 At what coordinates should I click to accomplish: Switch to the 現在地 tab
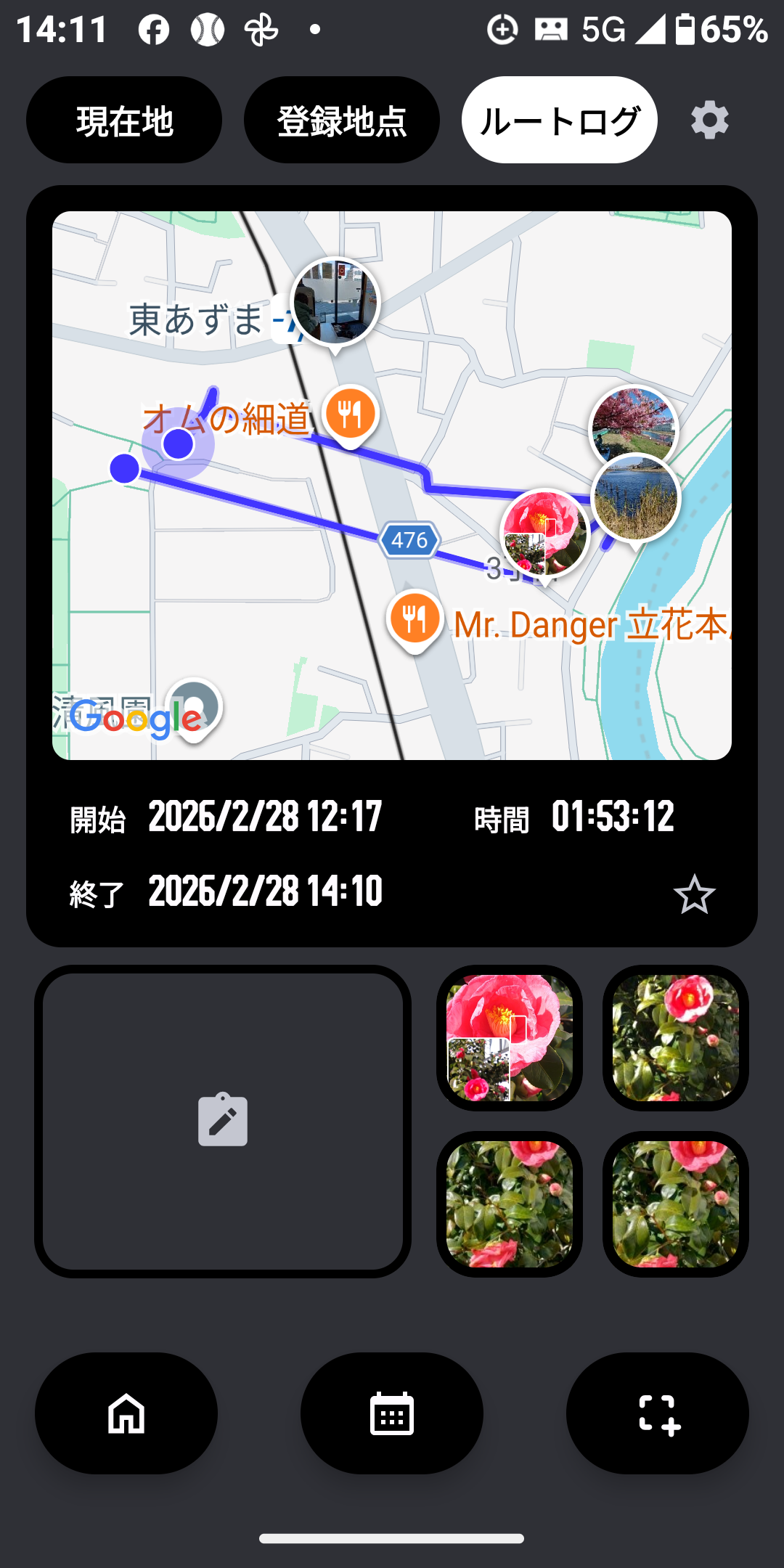tap(124, 121)
